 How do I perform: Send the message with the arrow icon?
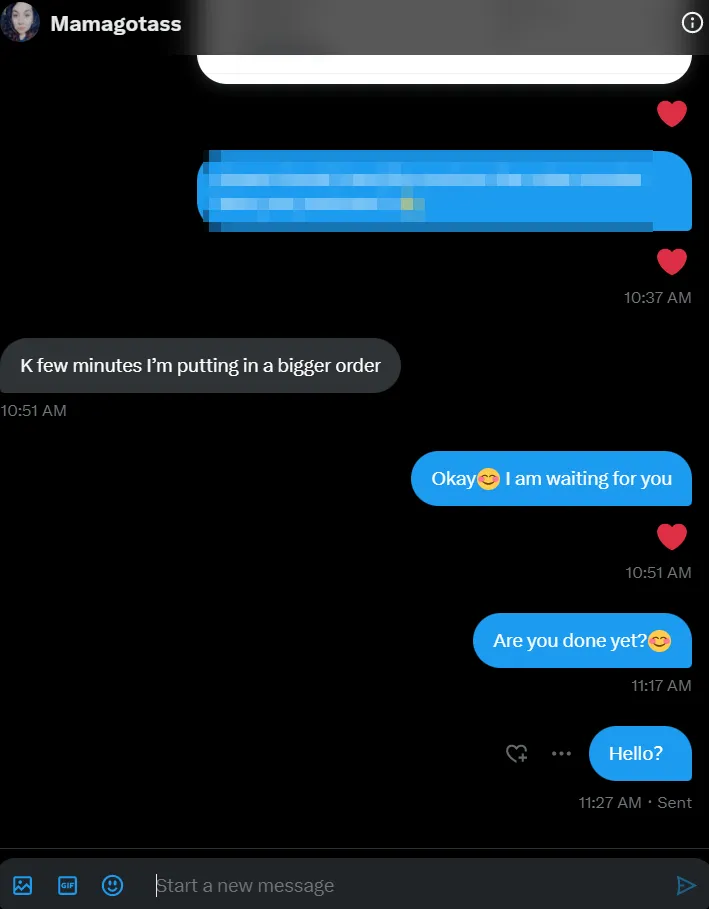tap(686, 885)
